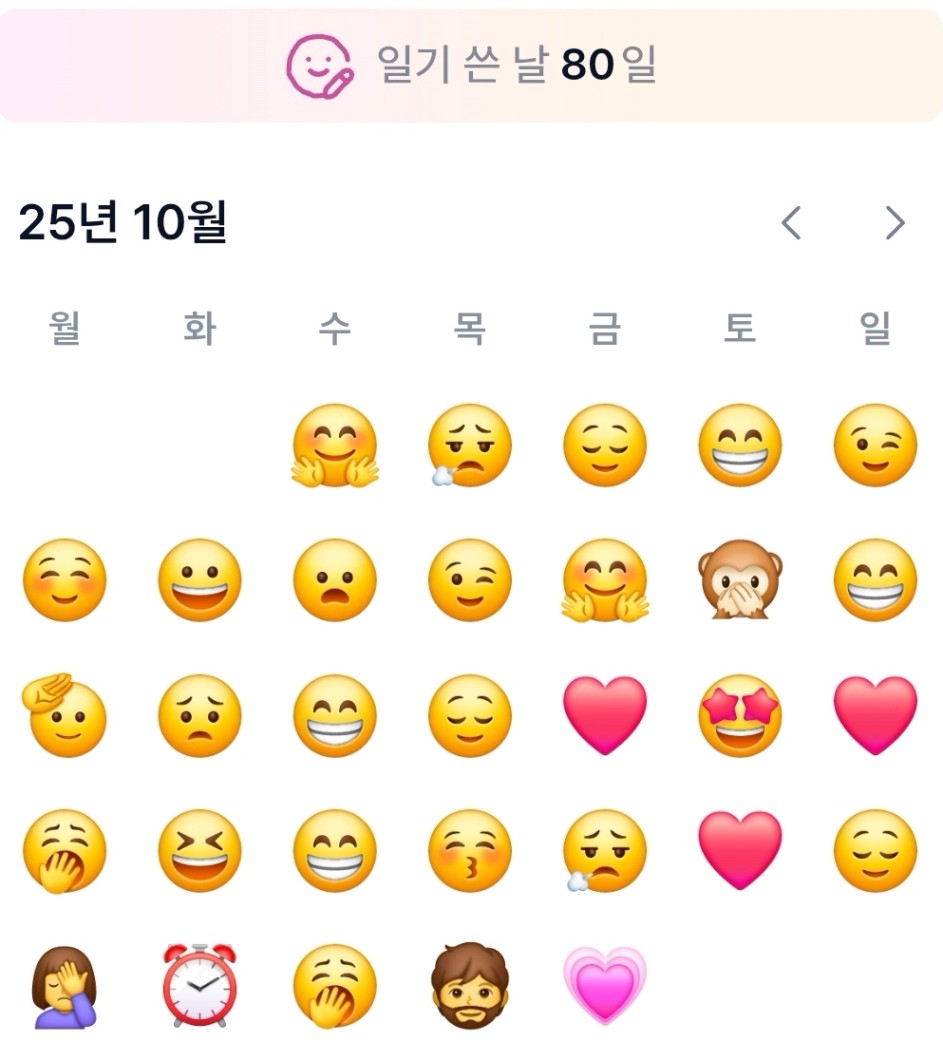Open the woman facepalming diary entry
Image resolution: width=943 pixels, height=1061 pixels.
tap(63, 986)
